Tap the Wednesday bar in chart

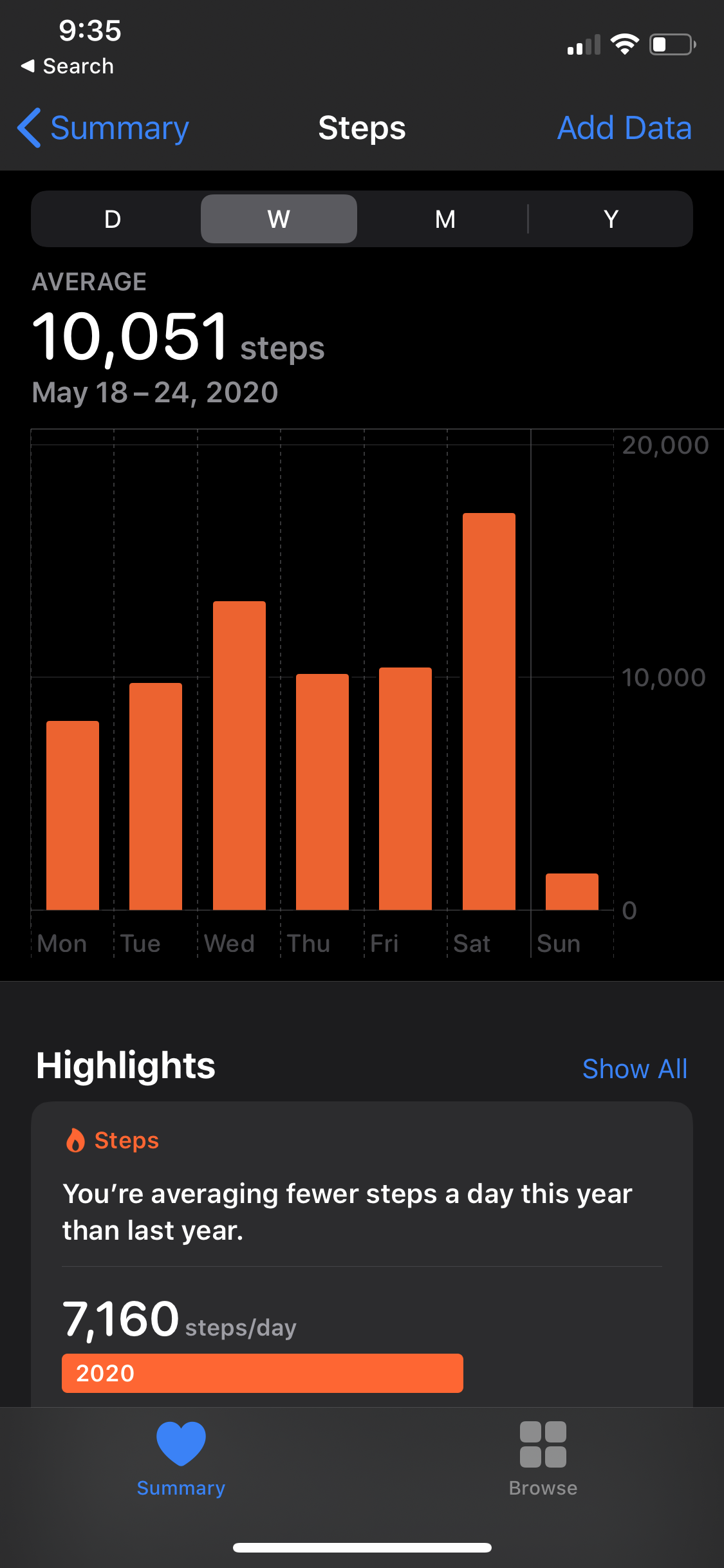click(x=239, y=756)
